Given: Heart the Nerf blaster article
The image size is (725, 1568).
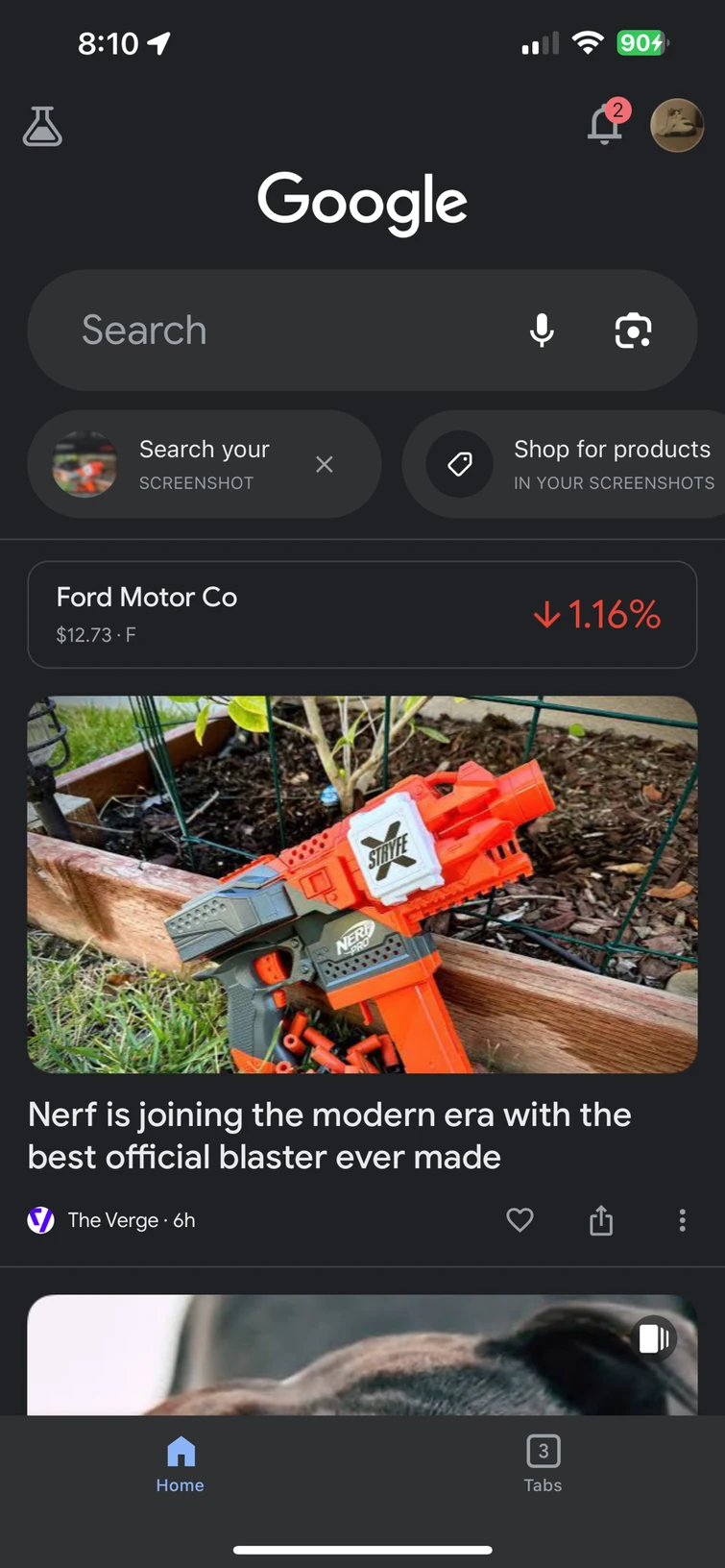Looking at the screenshot, I should pyautogui.click(x=520, y=1219).
